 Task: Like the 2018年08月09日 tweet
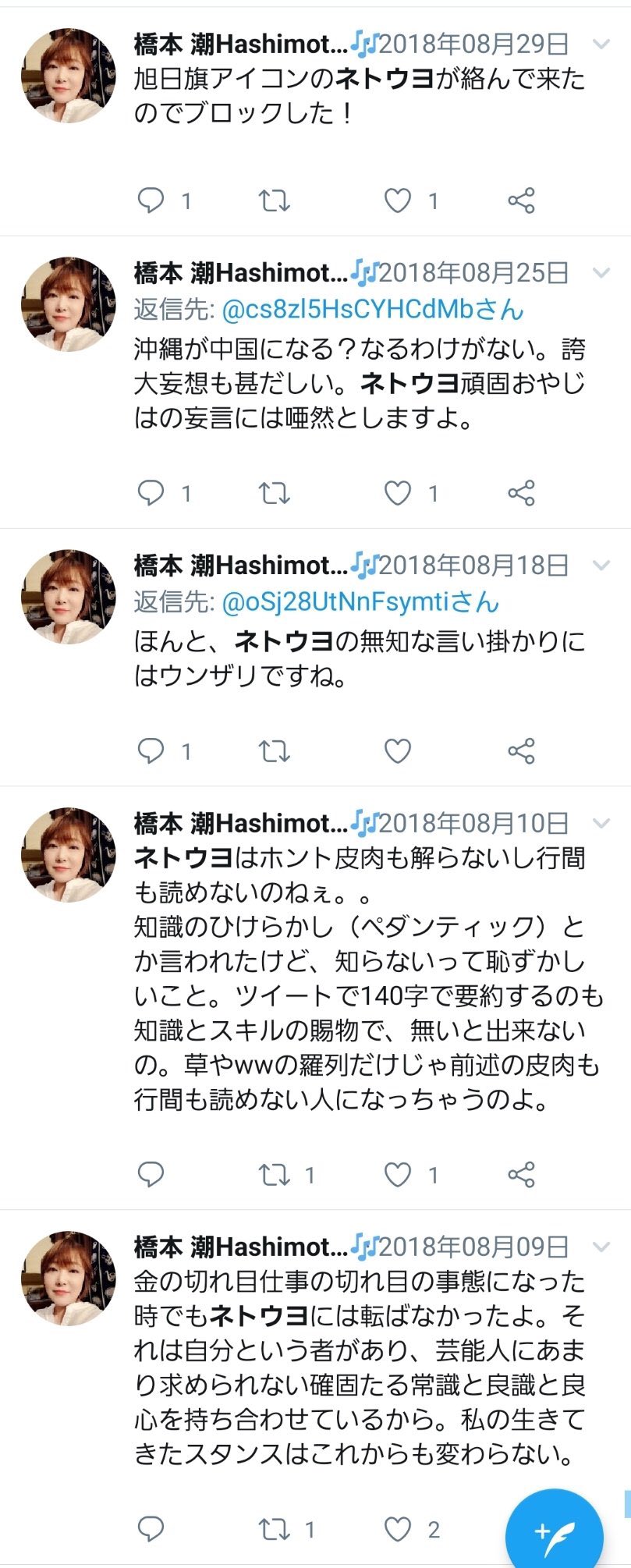tap(398, 1529)
